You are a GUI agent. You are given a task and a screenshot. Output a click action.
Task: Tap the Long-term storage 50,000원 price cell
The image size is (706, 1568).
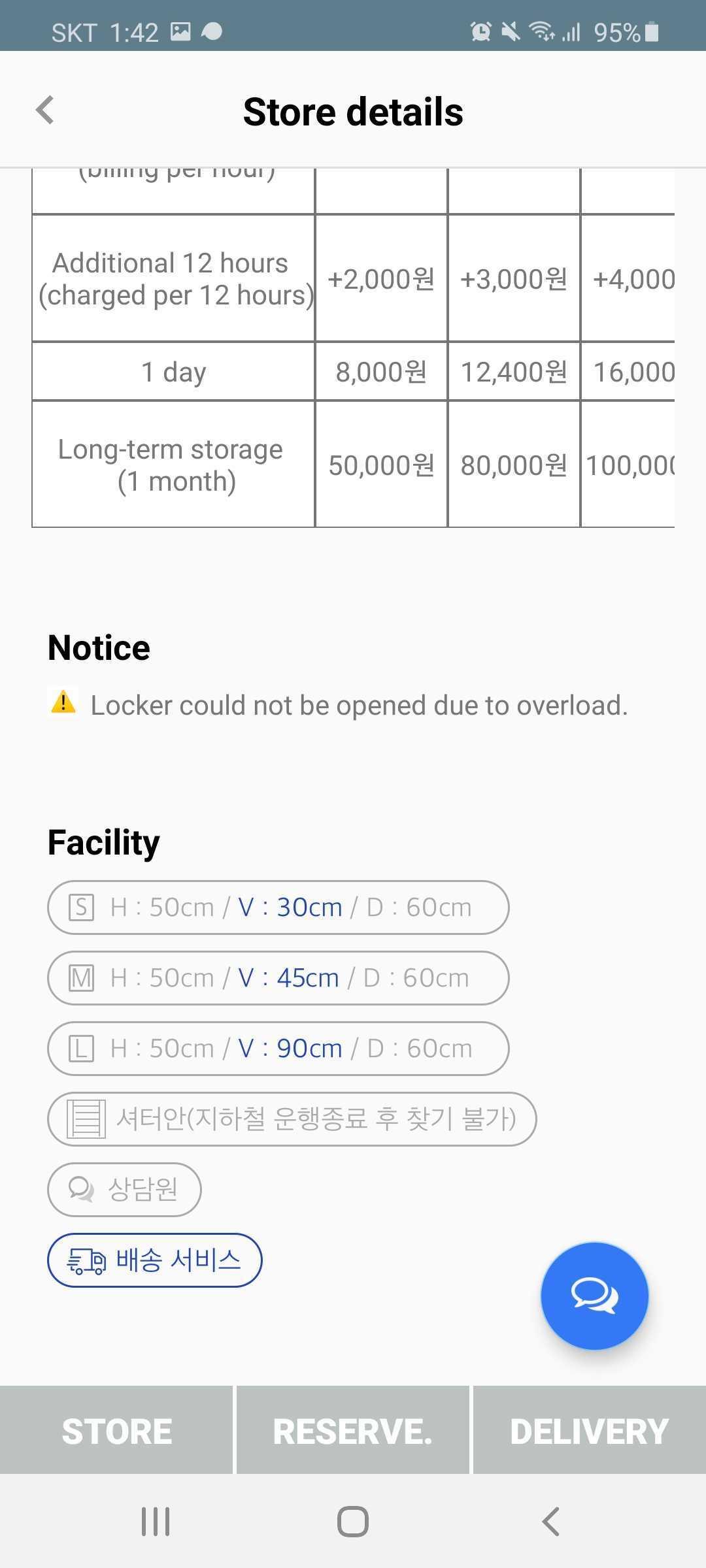tap(380, 465)
